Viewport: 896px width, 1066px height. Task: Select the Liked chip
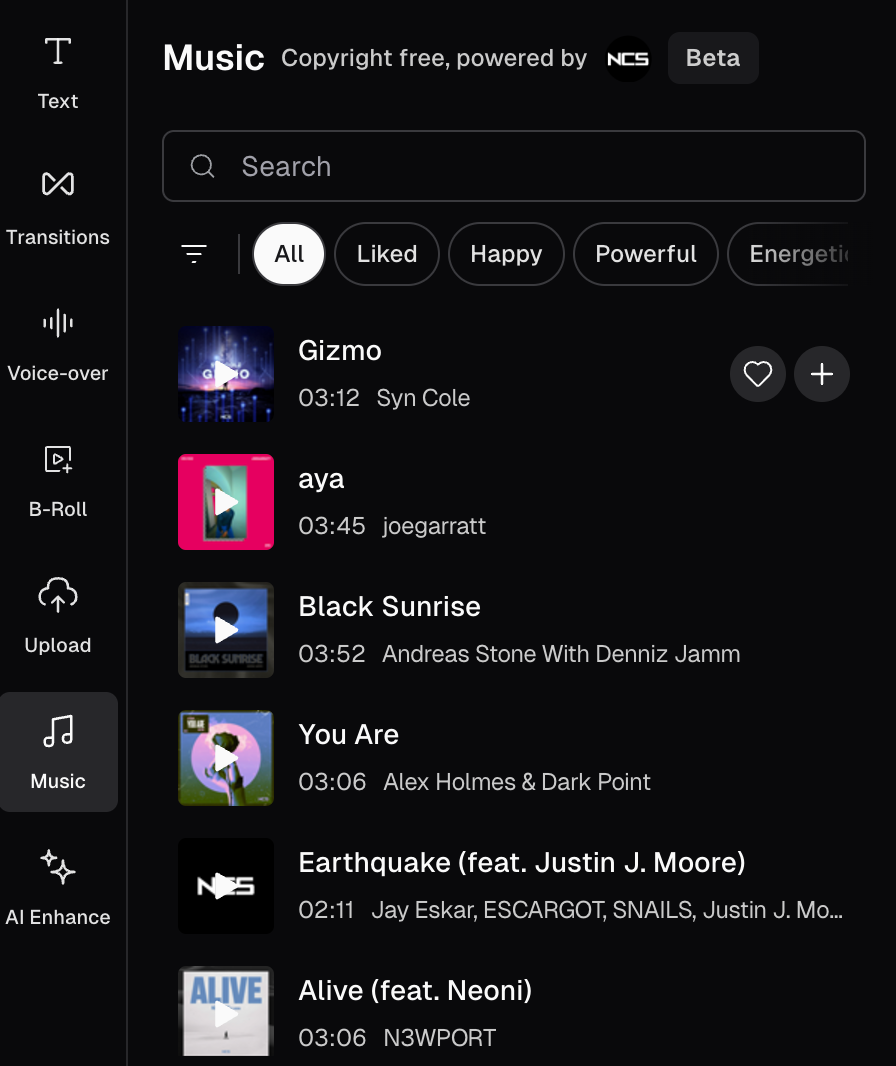click(387, 254)
